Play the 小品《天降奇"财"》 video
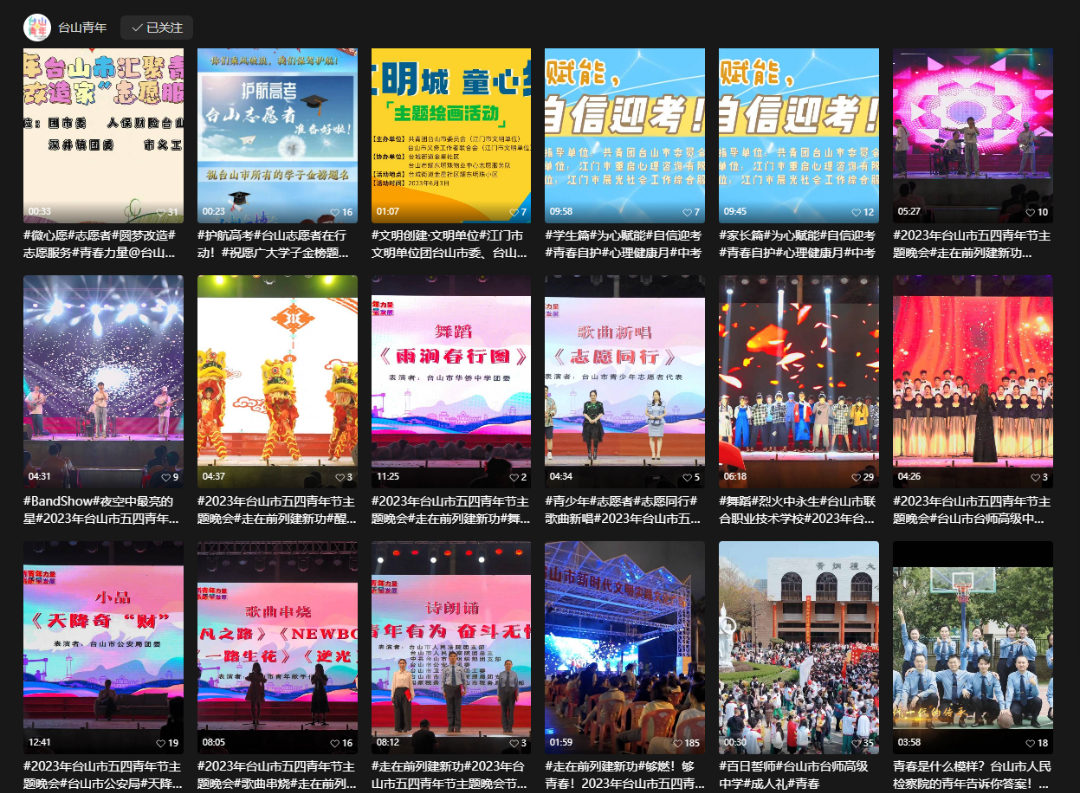Image resolution: width=1080 pixels, height=793 pixels. tap(103, 647)
